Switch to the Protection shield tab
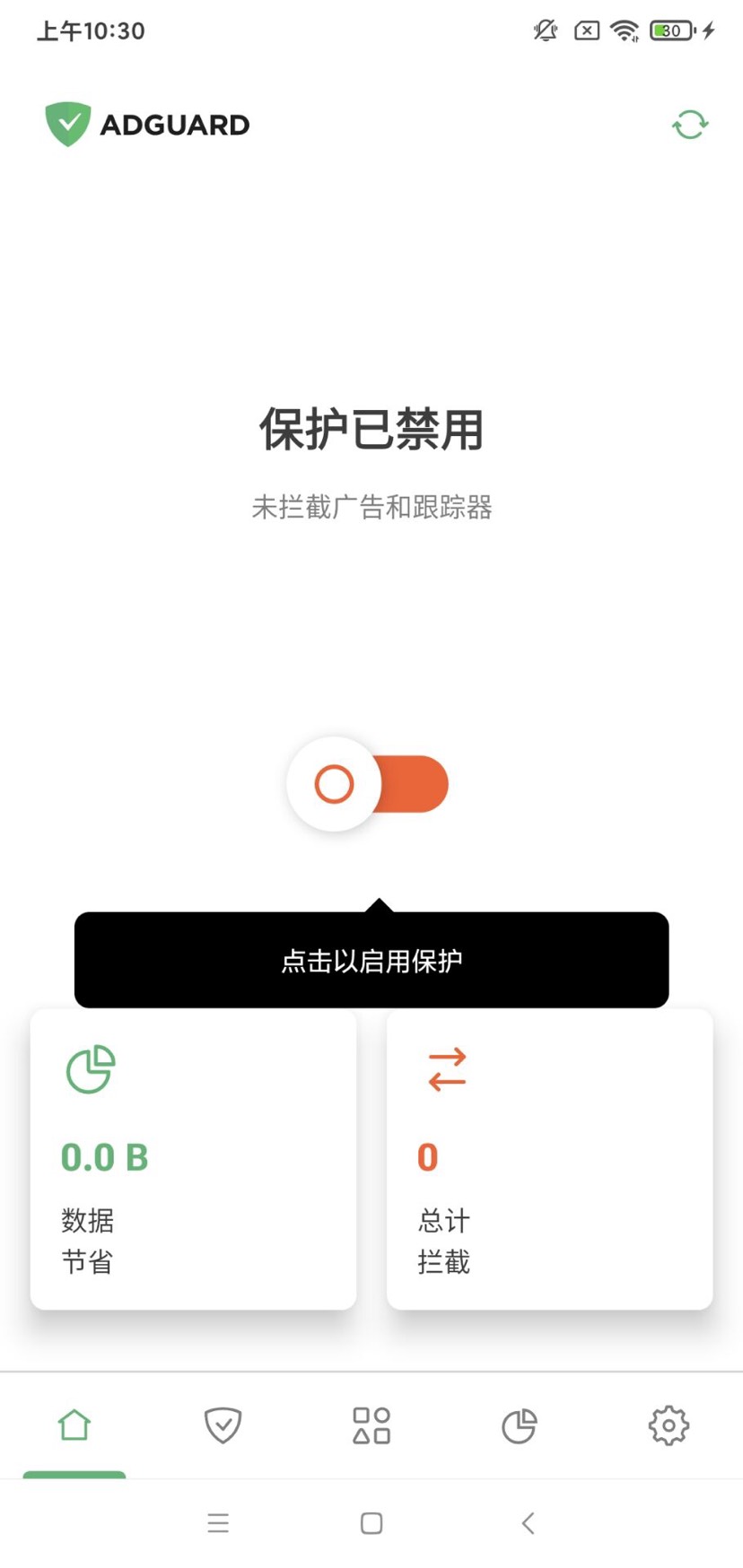 [223, 1424]
